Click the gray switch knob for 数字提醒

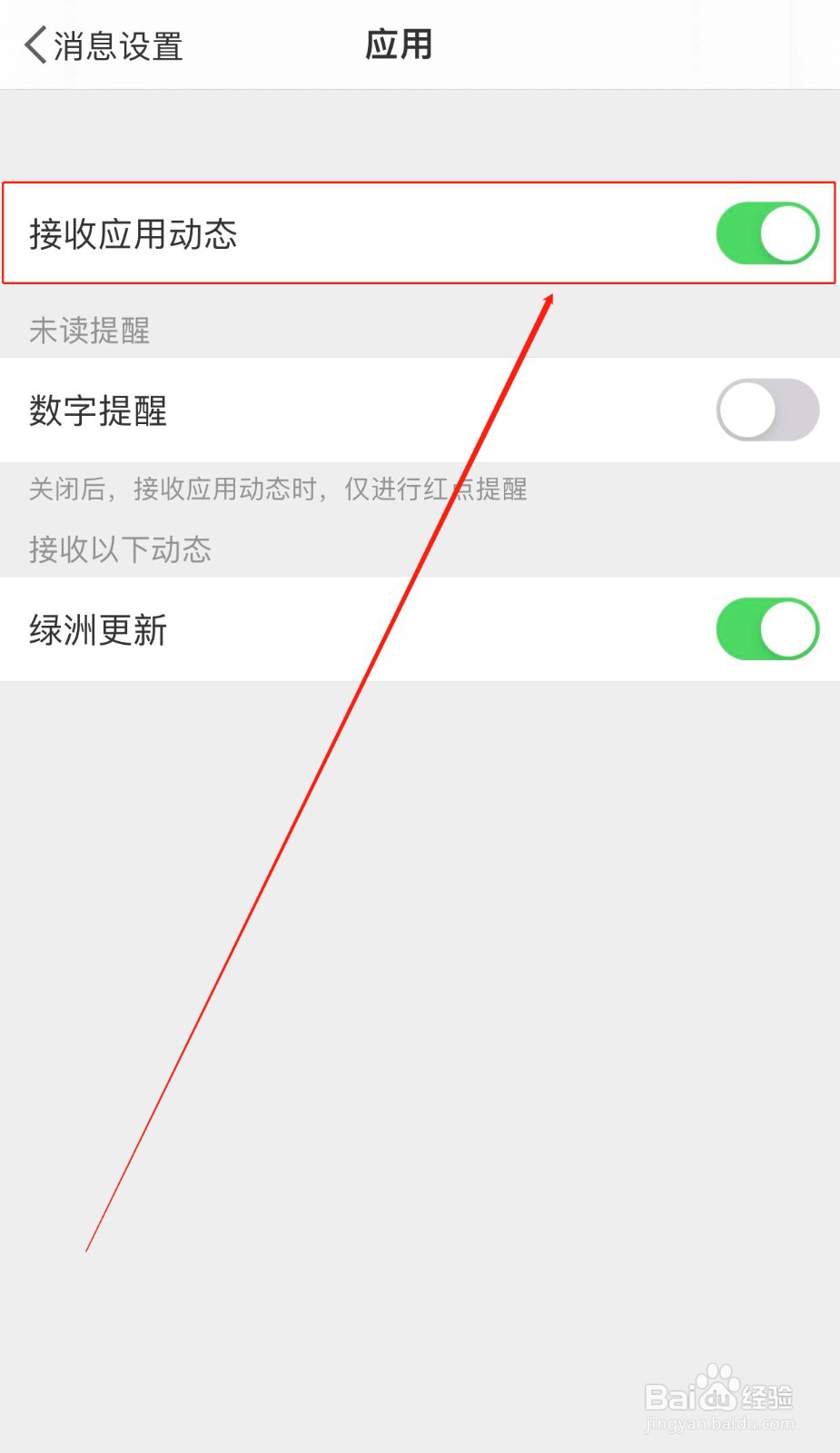click(746, 410)
